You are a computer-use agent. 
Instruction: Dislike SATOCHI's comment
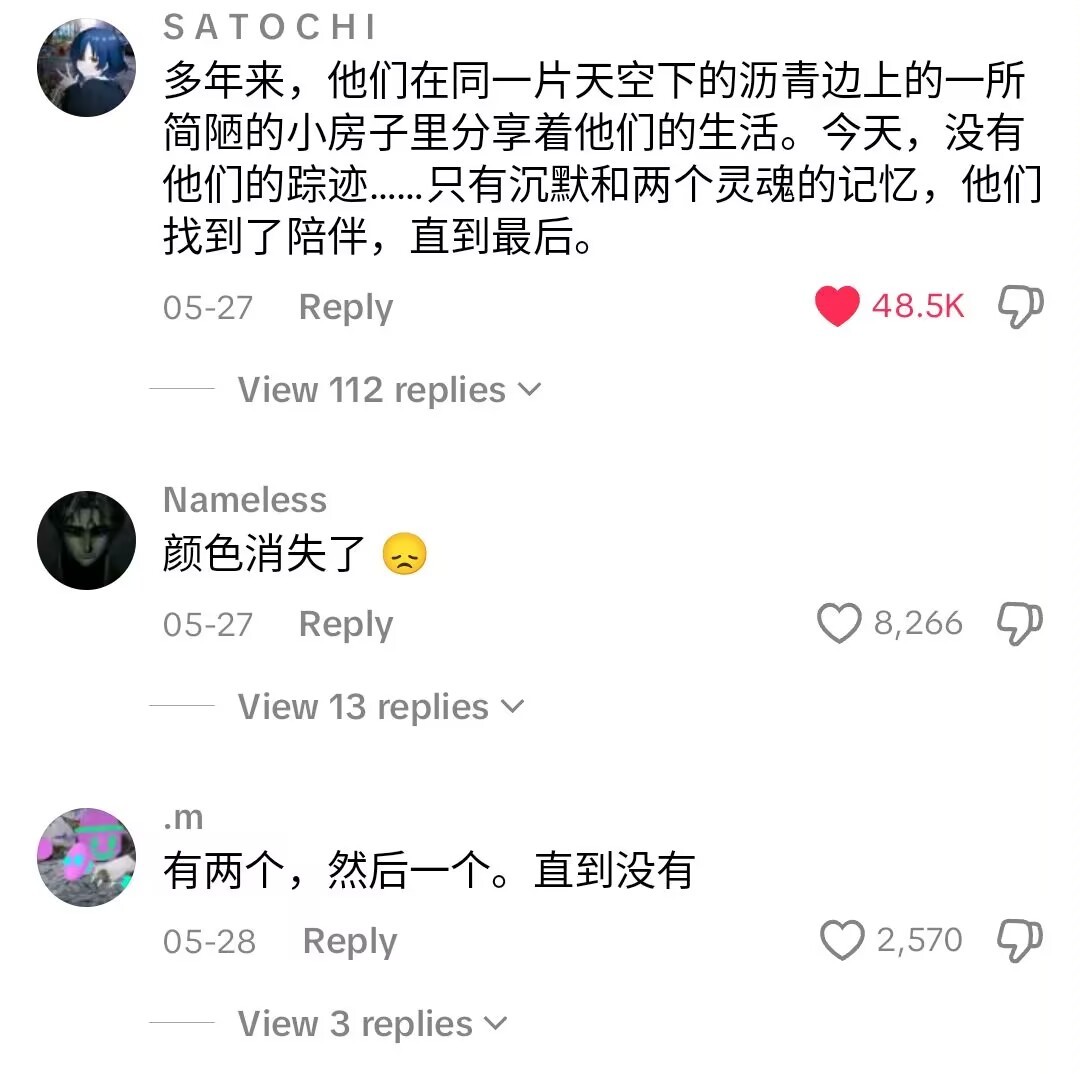tap(1020, 306)
